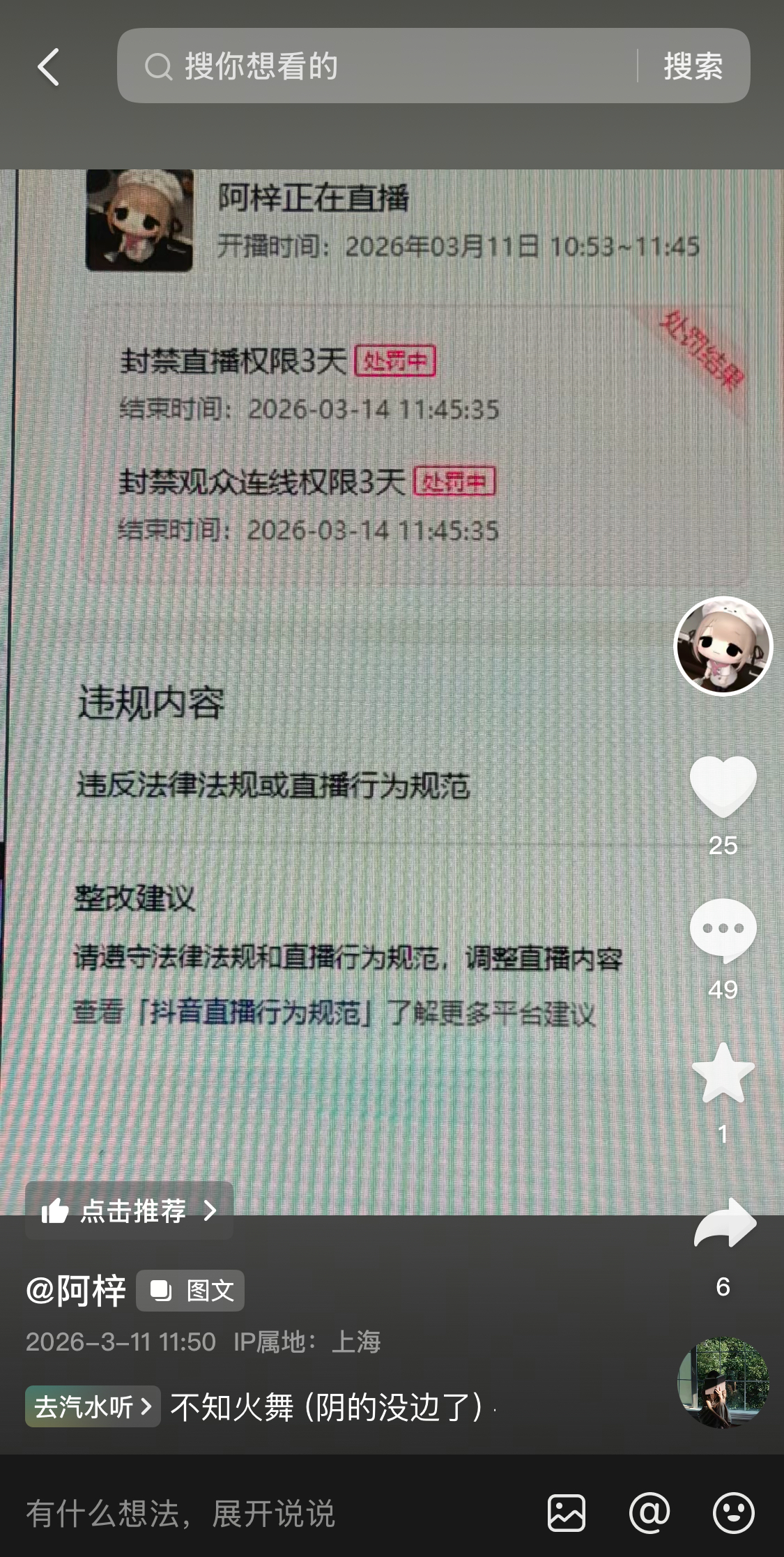Go back using the back arrow

point(49,67)
